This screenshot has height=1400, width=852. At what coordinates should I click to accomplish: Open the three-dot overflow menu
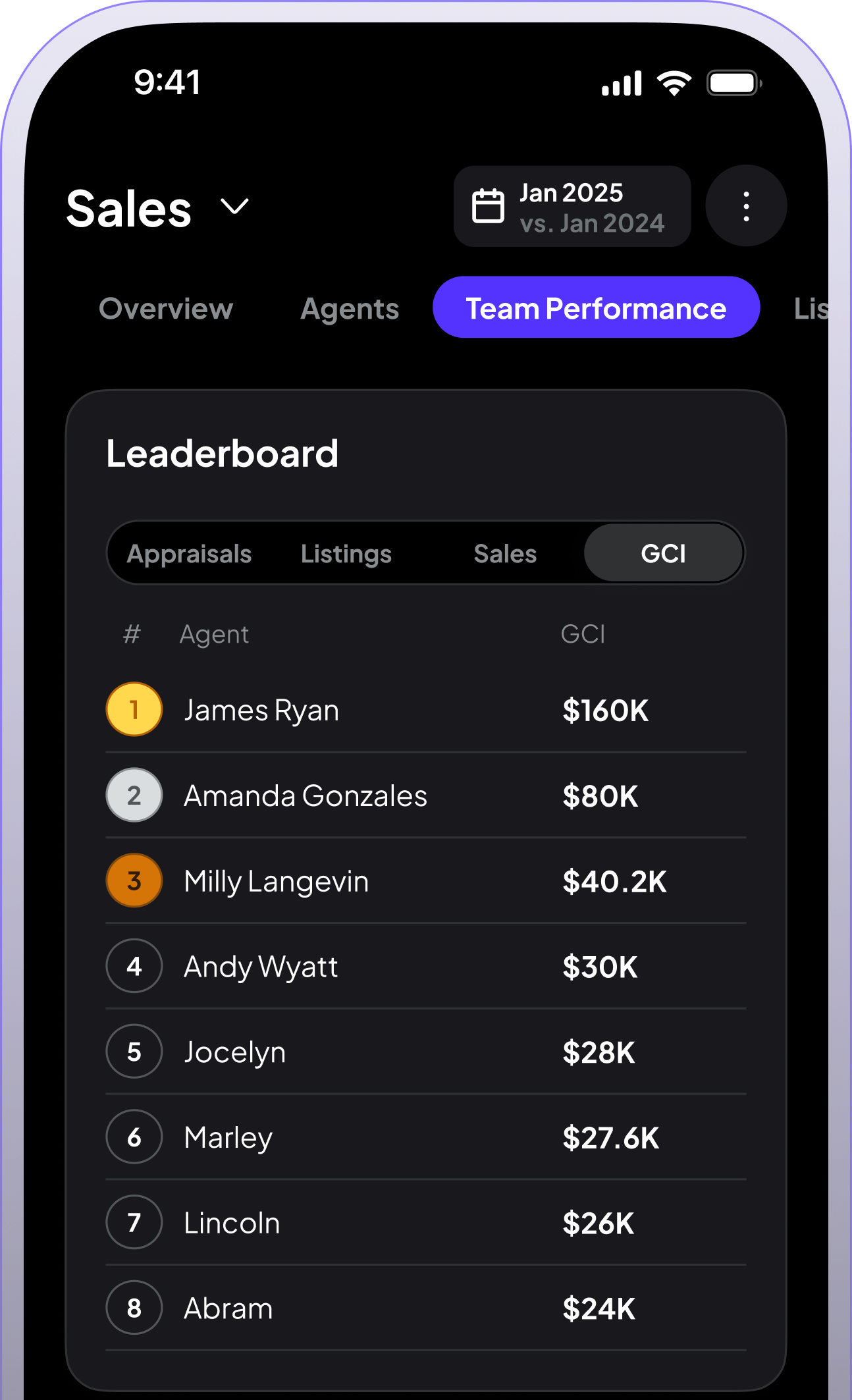pos(746,206)
